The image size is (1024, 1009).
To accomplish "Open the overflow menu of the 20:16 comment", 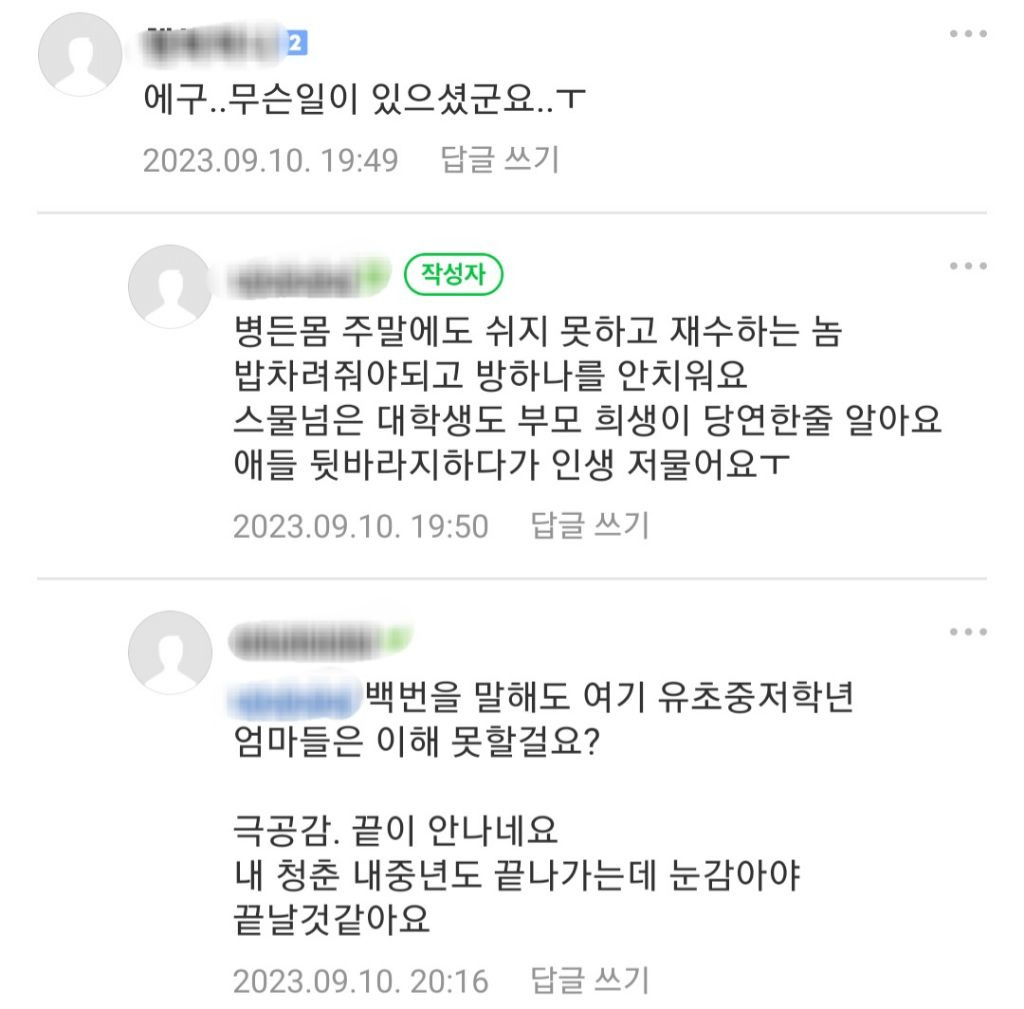I will coord(967,632).
